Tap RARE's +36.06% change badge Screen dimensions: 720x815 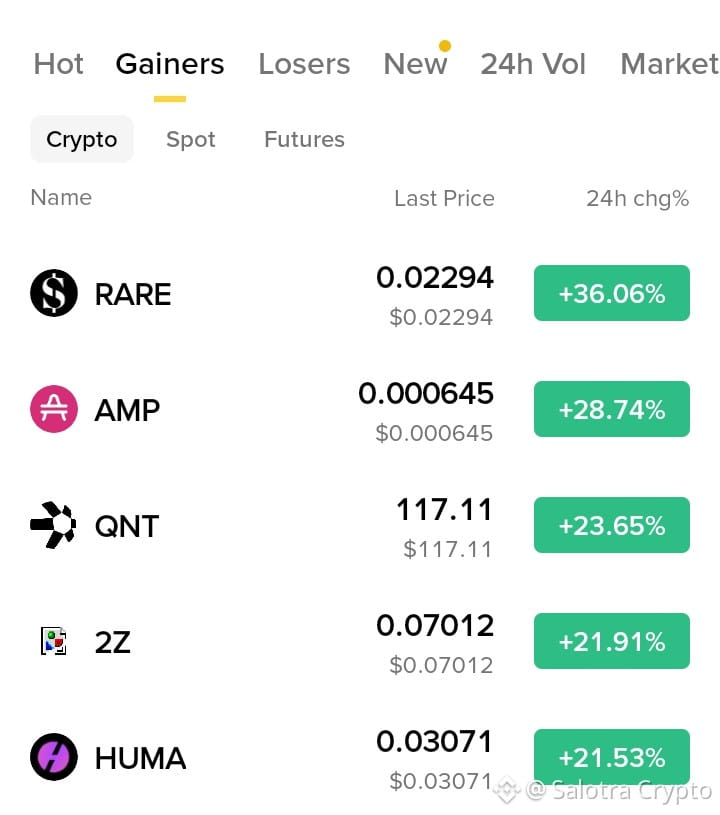pyautogui.click(x=612, y=293)
